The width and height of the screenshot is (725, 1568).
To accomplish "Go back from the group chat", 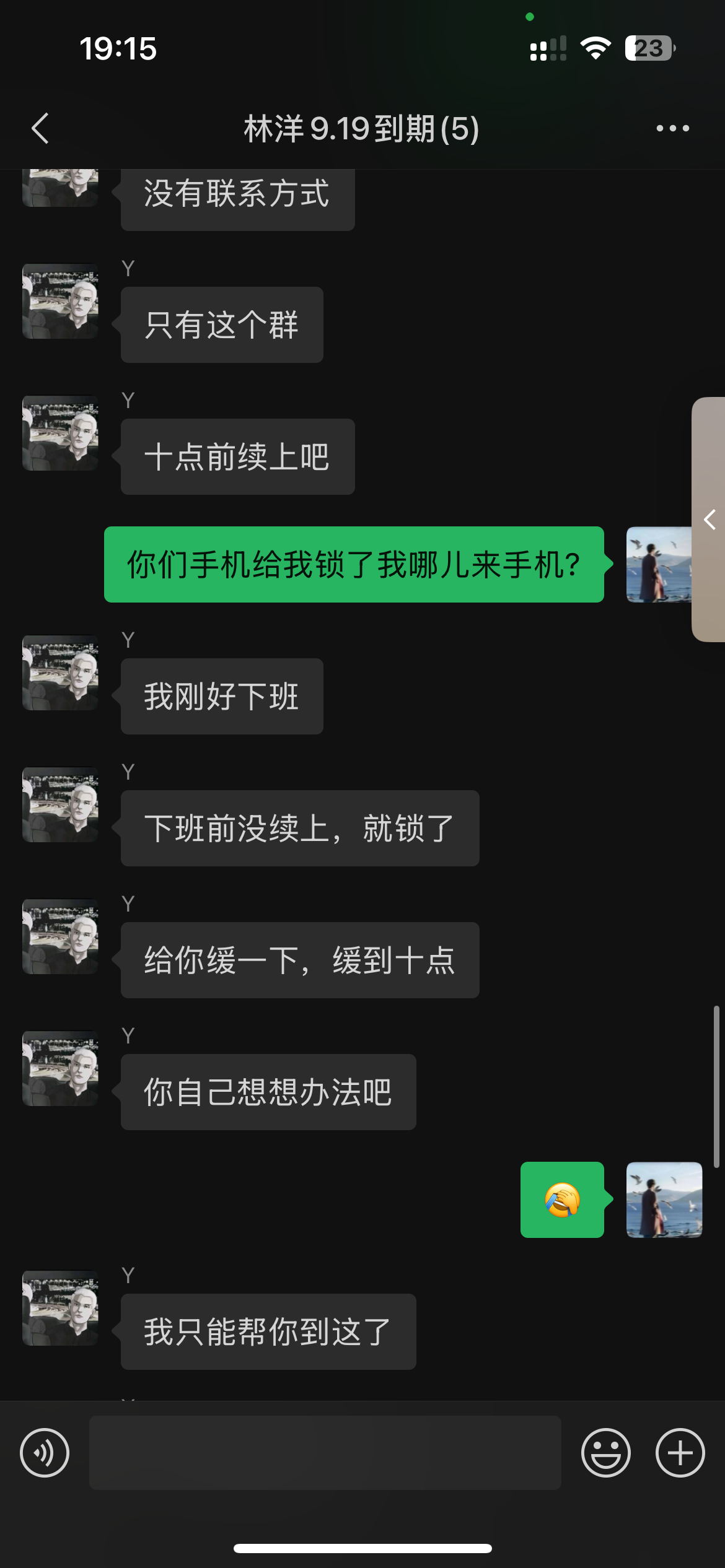I will pos(40,129).
